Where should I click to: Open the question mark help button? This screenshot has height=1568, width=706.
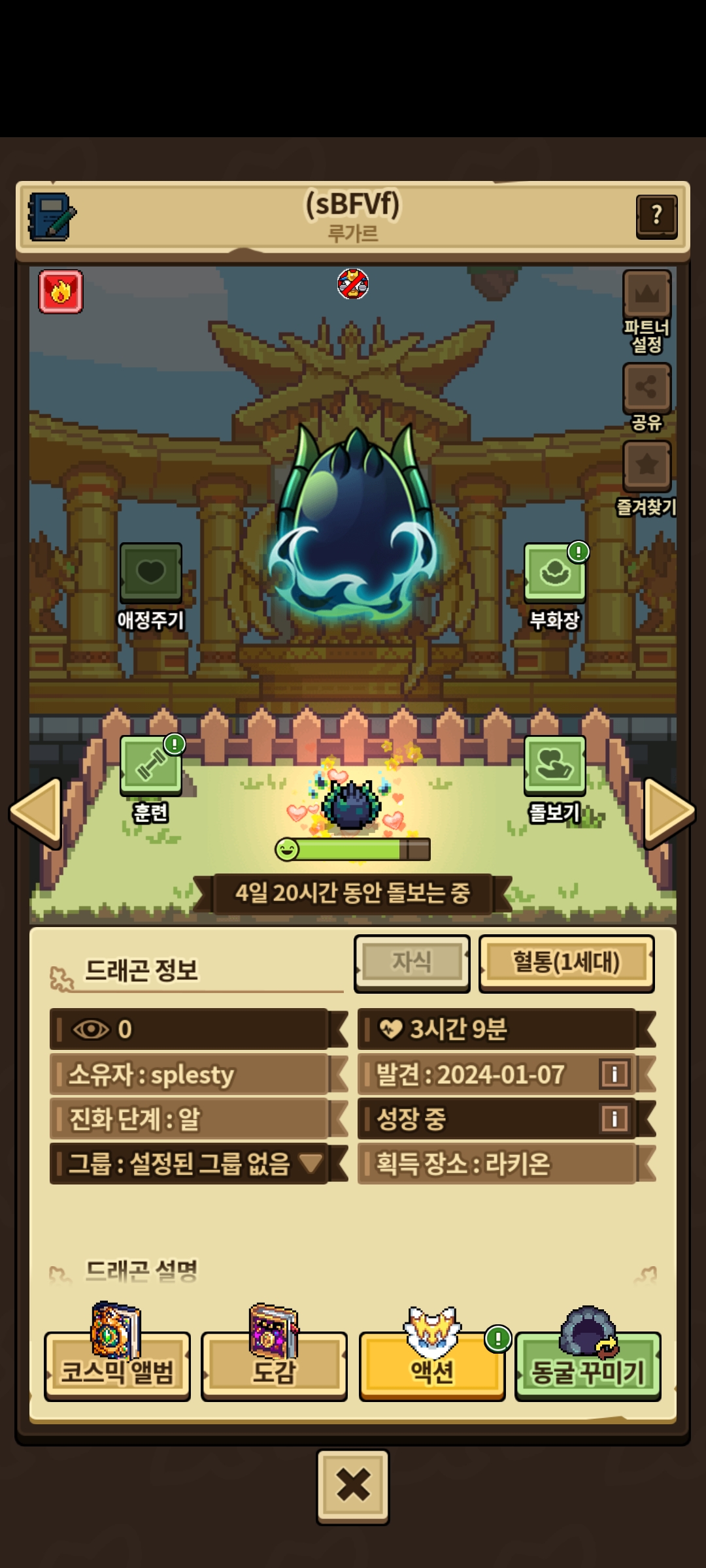[x=656, y=216]
